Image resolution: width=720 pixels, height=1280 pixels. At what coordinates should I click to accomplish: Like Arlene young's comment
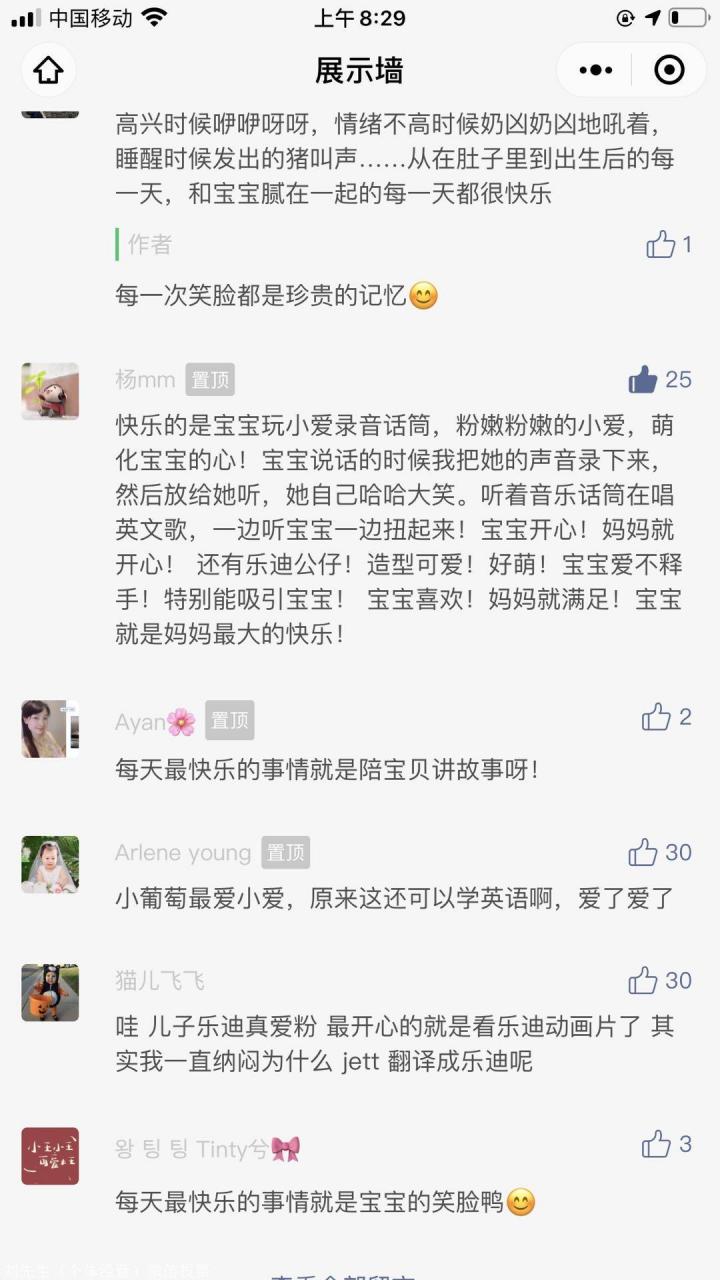point(643,853)
